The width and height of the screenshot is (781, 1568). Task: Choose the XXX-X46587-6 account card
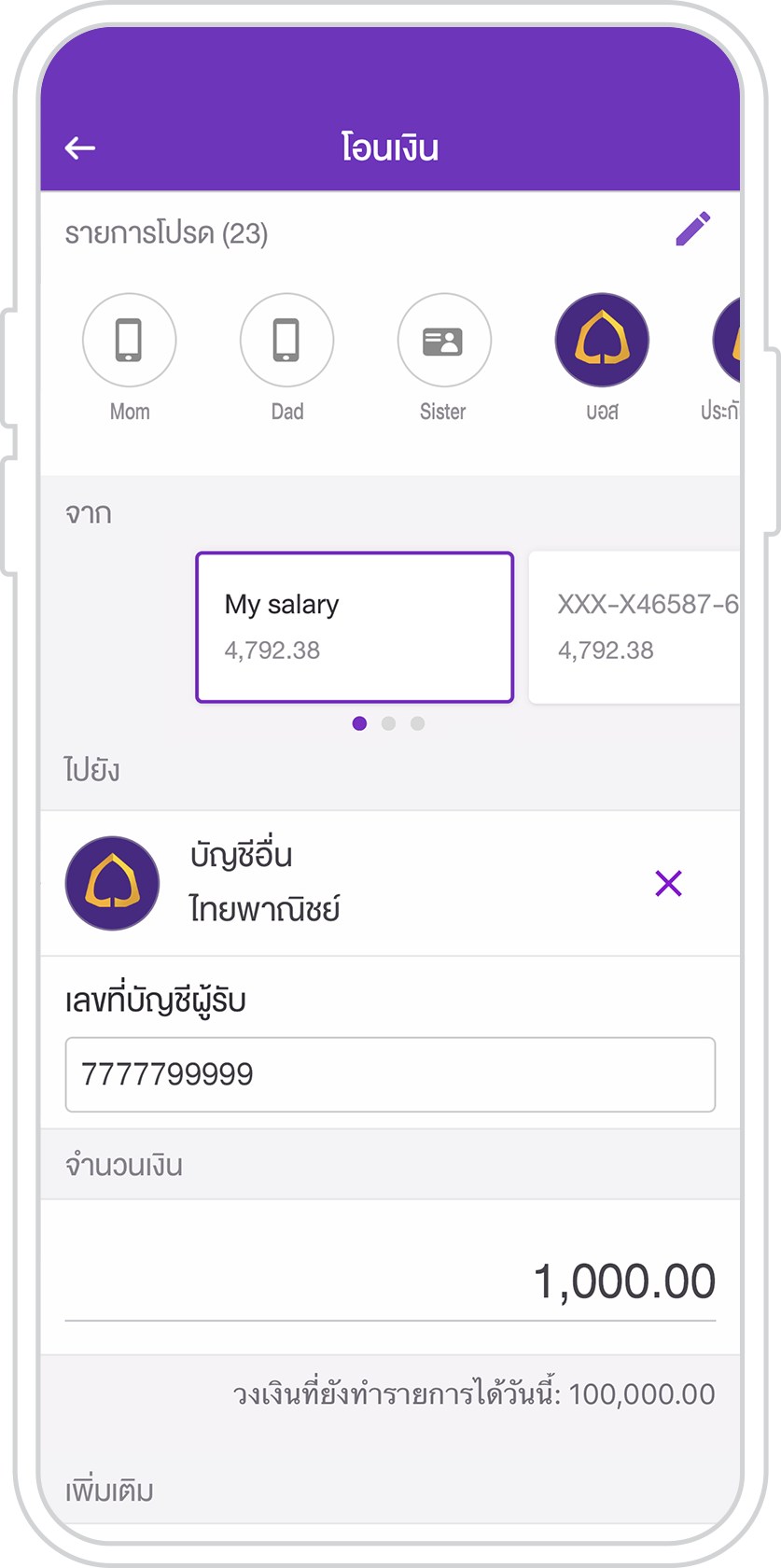pos(635,626)
